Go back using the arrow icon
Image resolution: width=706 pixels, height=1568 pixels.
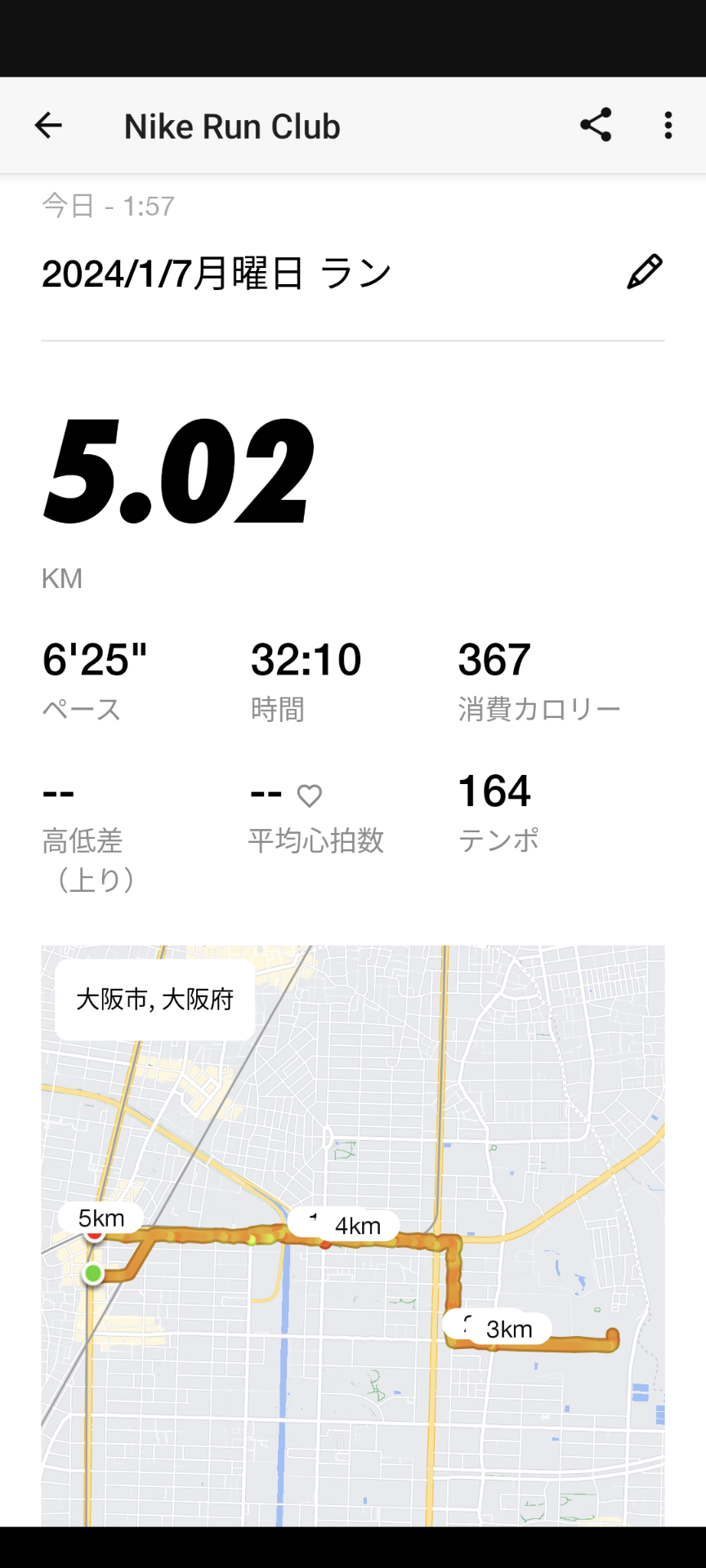point(48,126)
